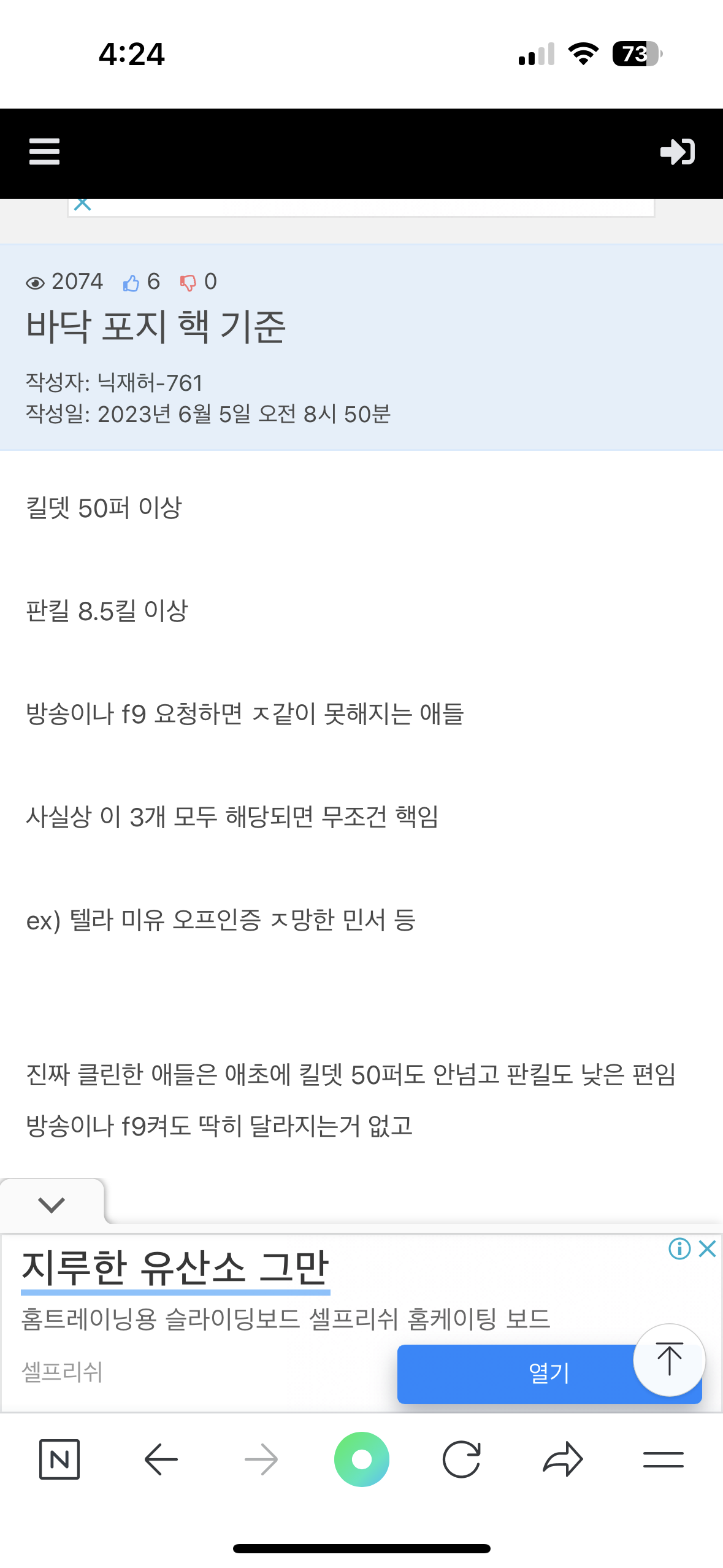This screenshot has height=1568, width=723.
Task: Open the 지루한 유산소 그만 ad link
Action: (175, 1269)
